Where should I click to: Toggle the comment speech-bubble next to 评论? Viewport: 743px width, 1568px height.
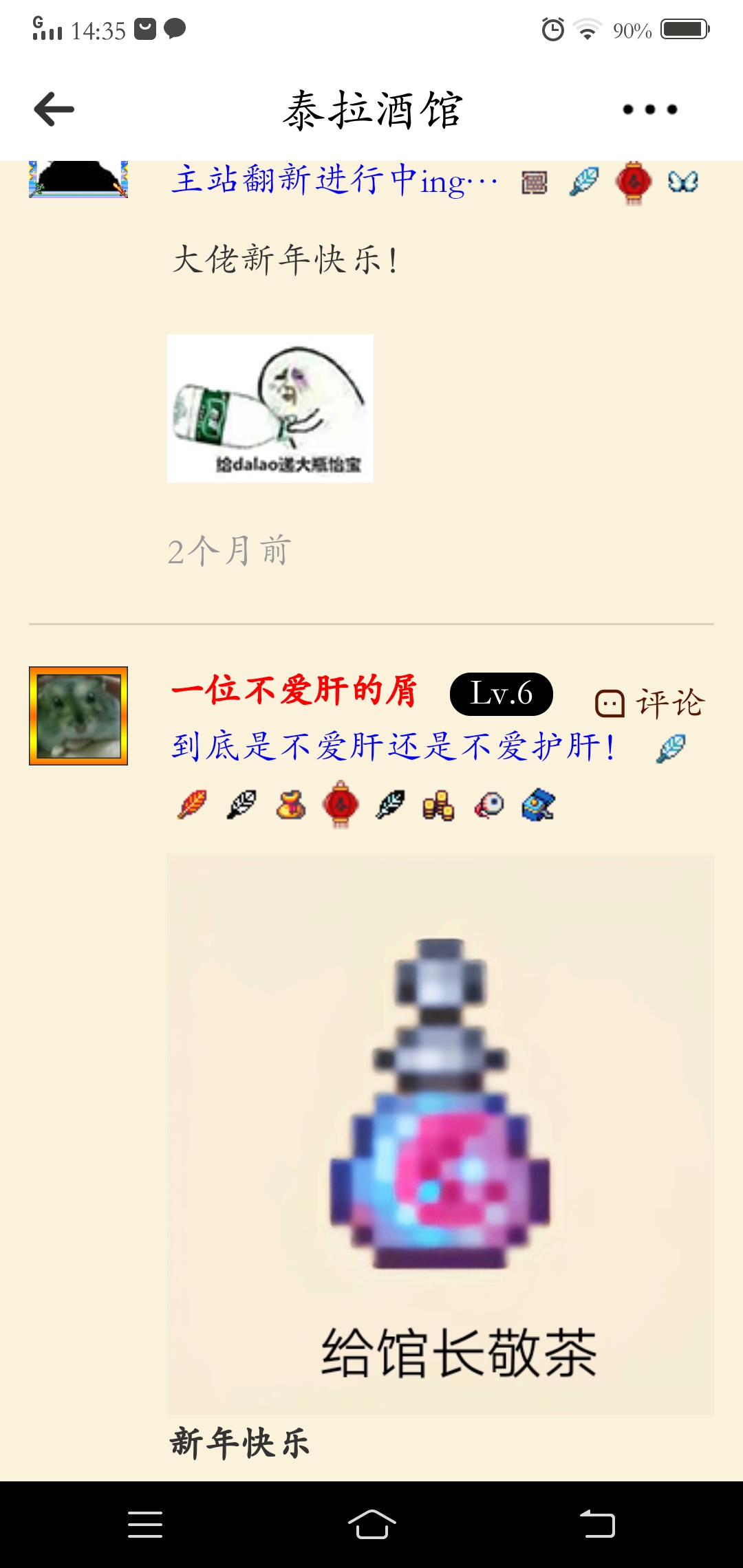tap(610, 703)
